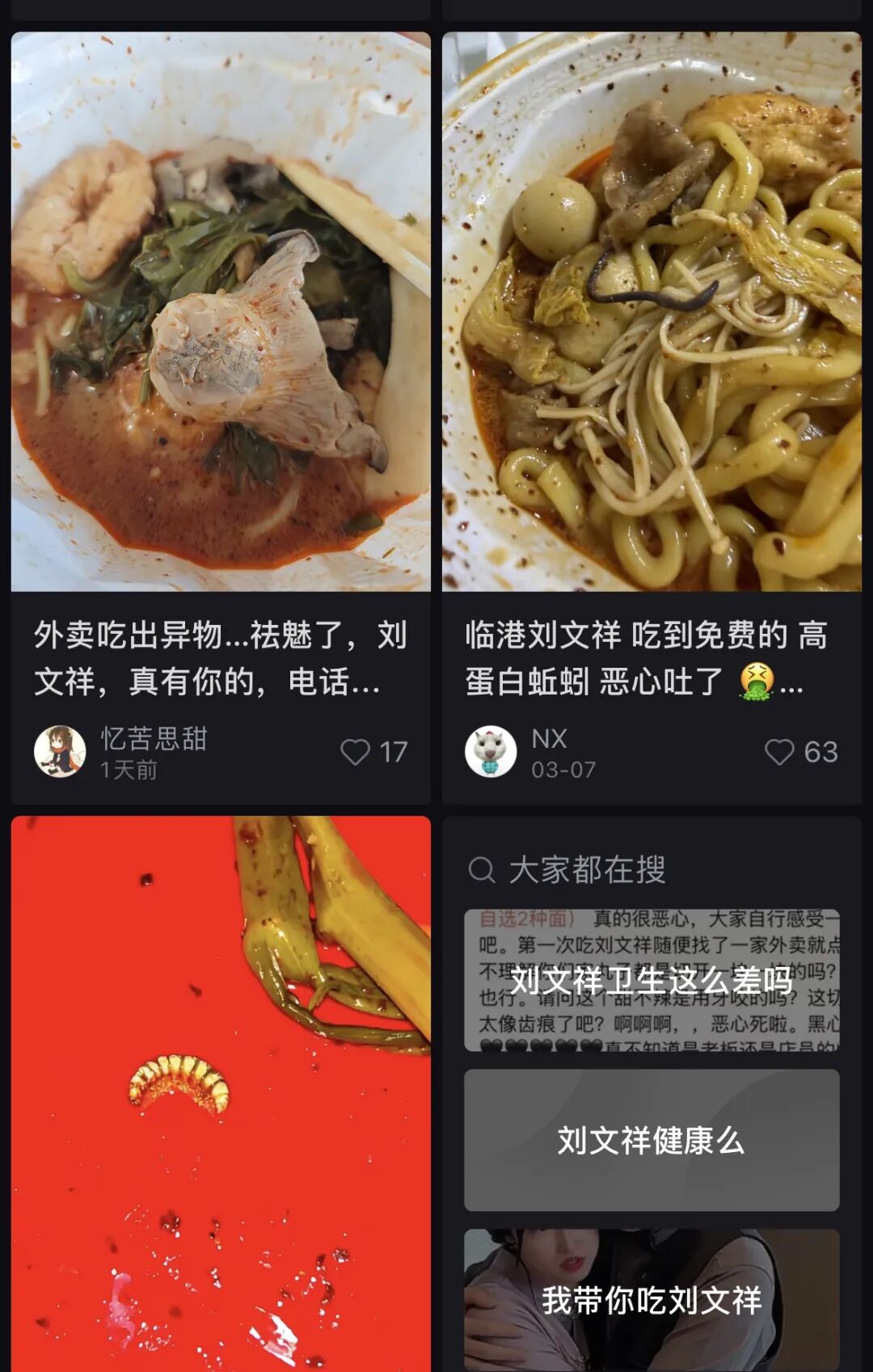
Task: View NX's profile avatar
Action: coord(491,752)
